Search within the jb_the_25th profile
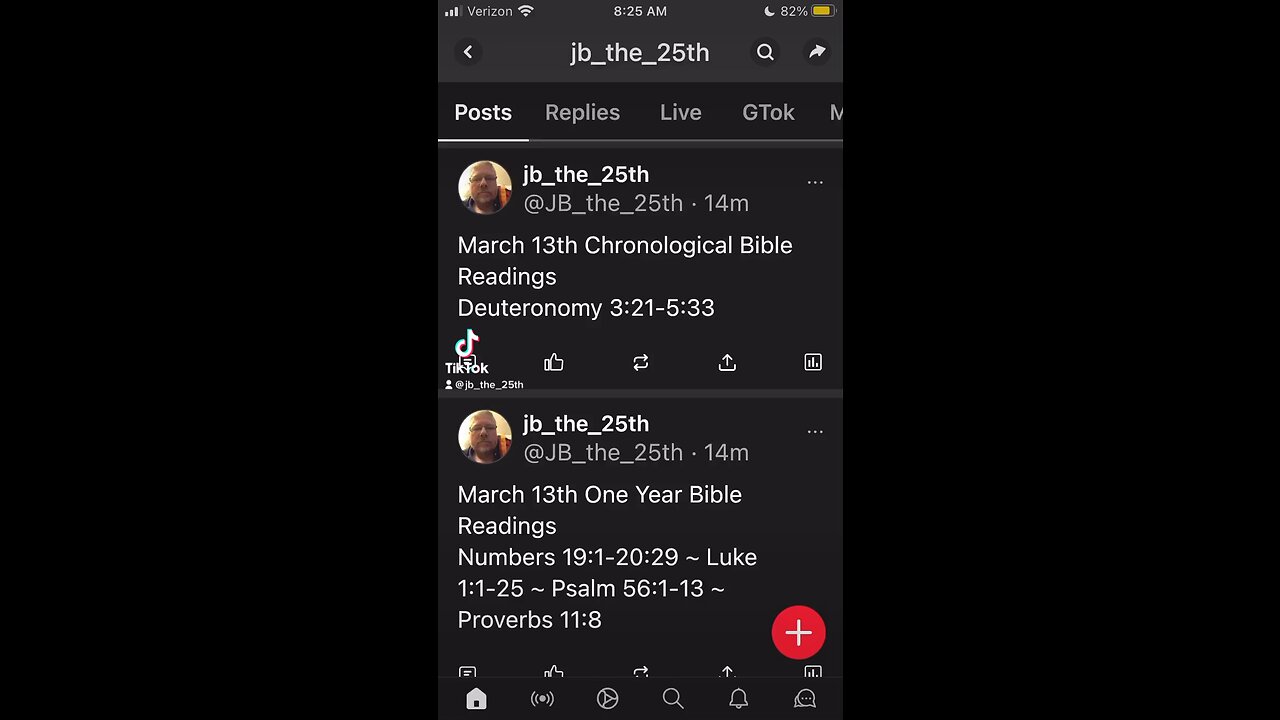The width and height of the screenshot is (1280, 720). pyautogui.click(x=765, y=52)
